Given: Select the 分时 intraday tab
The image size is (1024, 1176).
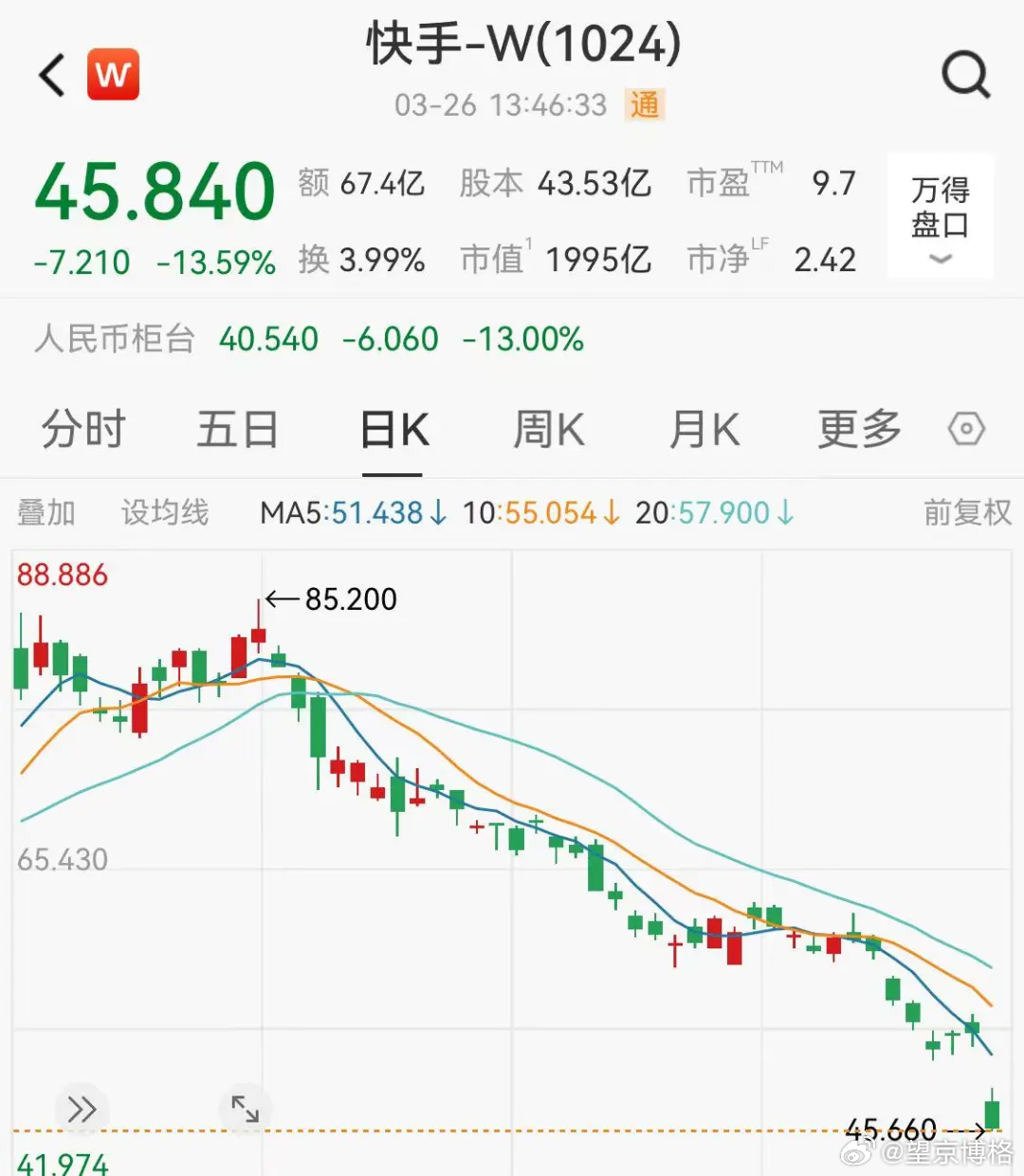Looking at the screenshot, I should [82, 429].
